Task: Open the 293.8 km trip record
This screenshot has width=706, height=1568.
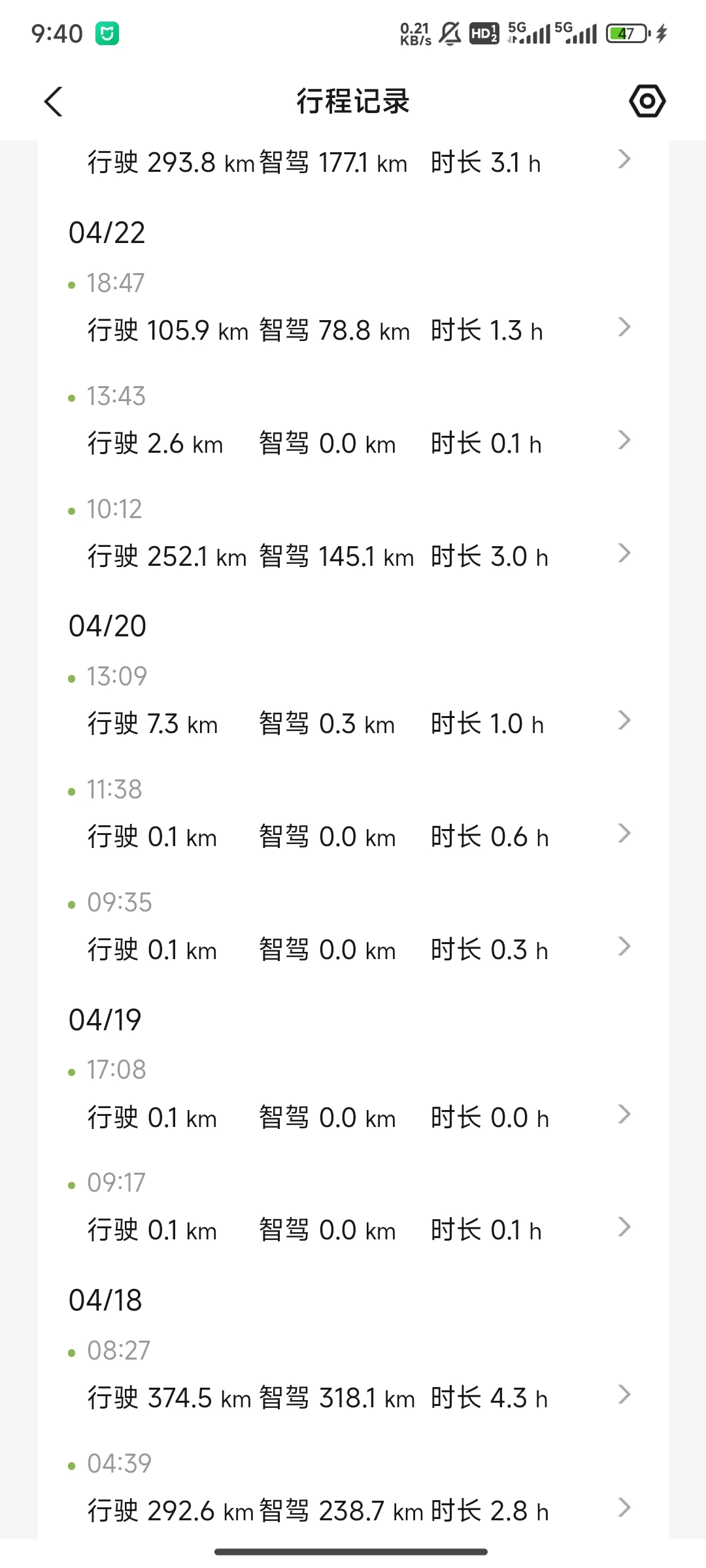Action: tap(353, 162)
